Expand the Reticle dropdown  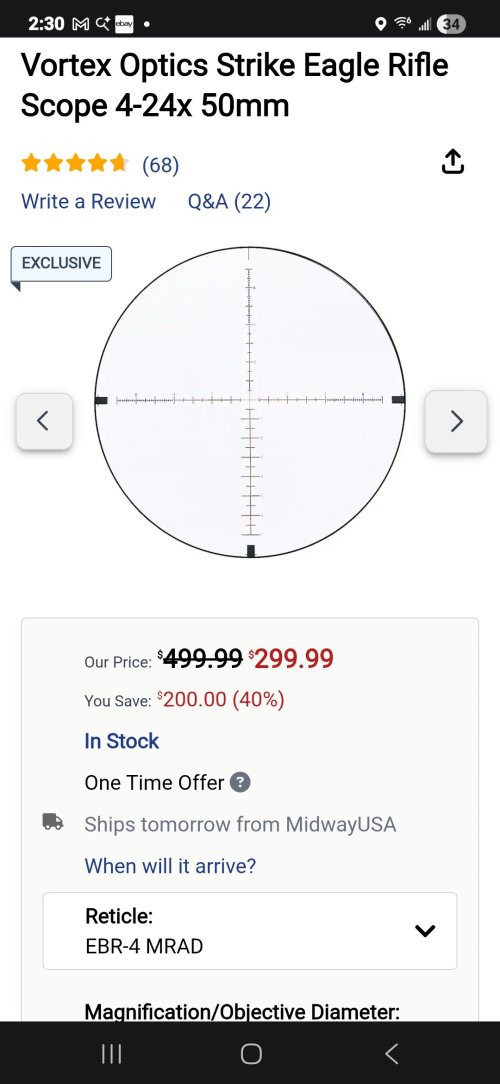tap(250, 931)
